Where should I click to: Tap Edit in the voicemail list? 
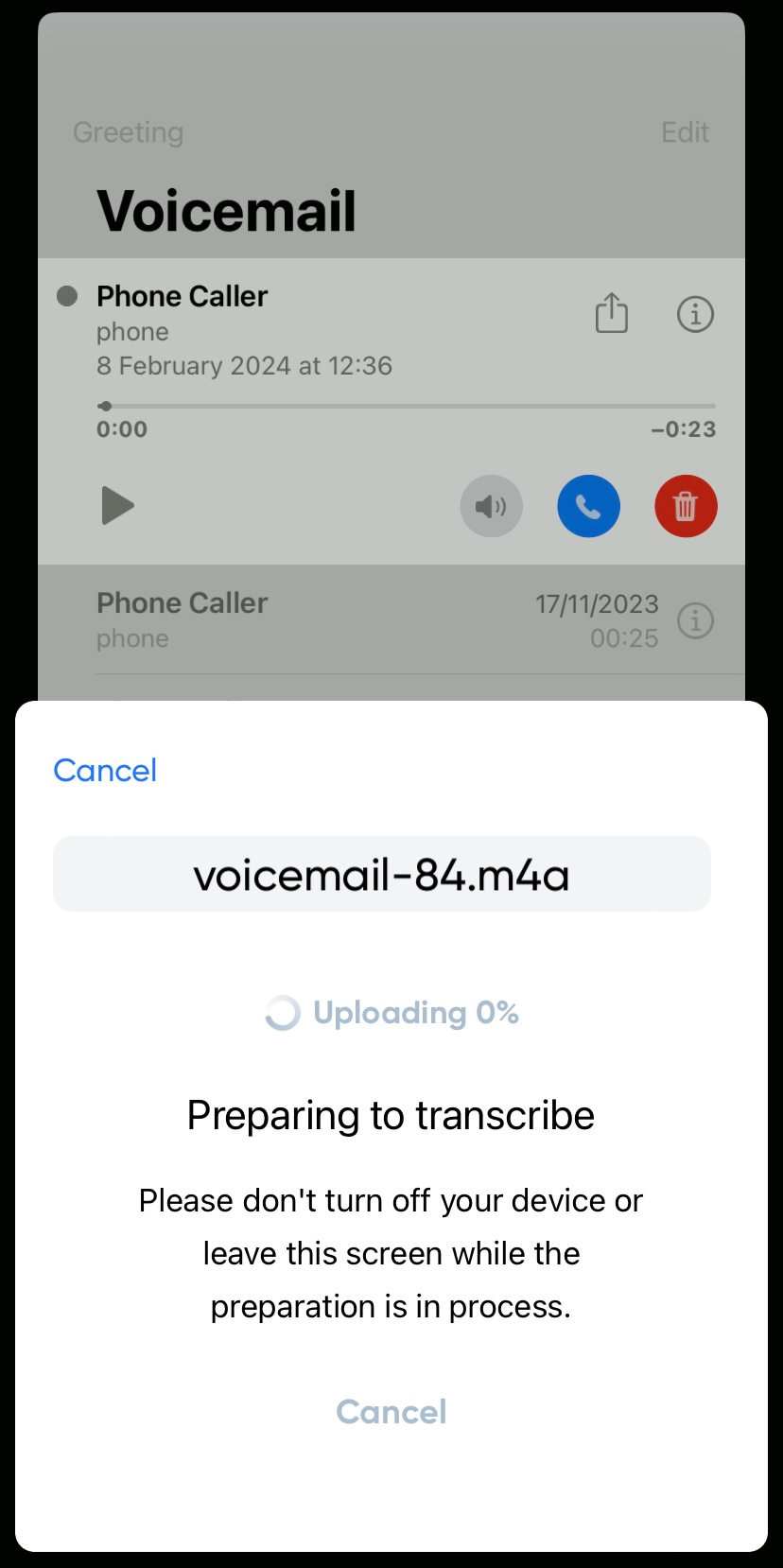pos(685,132)
